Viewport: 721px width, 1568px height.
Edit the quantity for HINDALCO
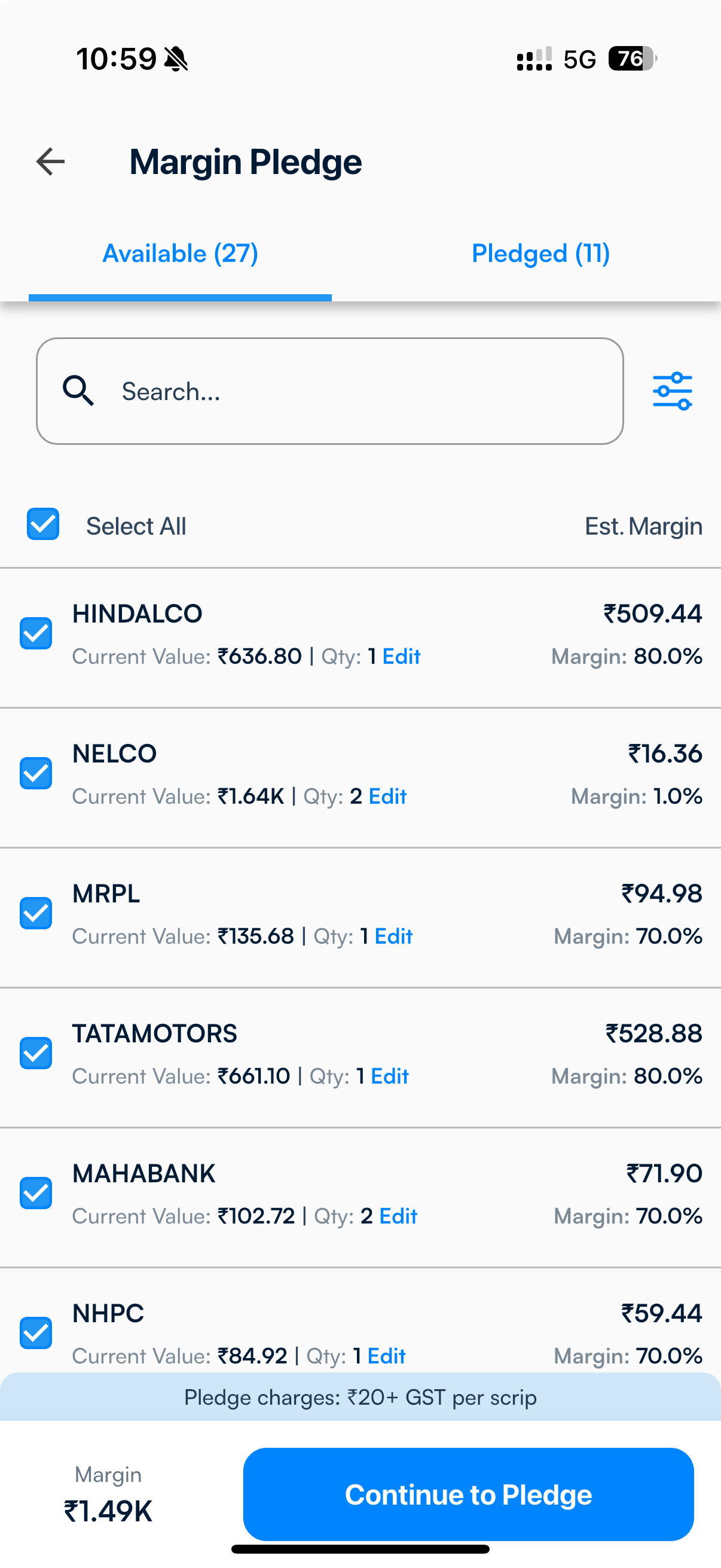[402, 656]
